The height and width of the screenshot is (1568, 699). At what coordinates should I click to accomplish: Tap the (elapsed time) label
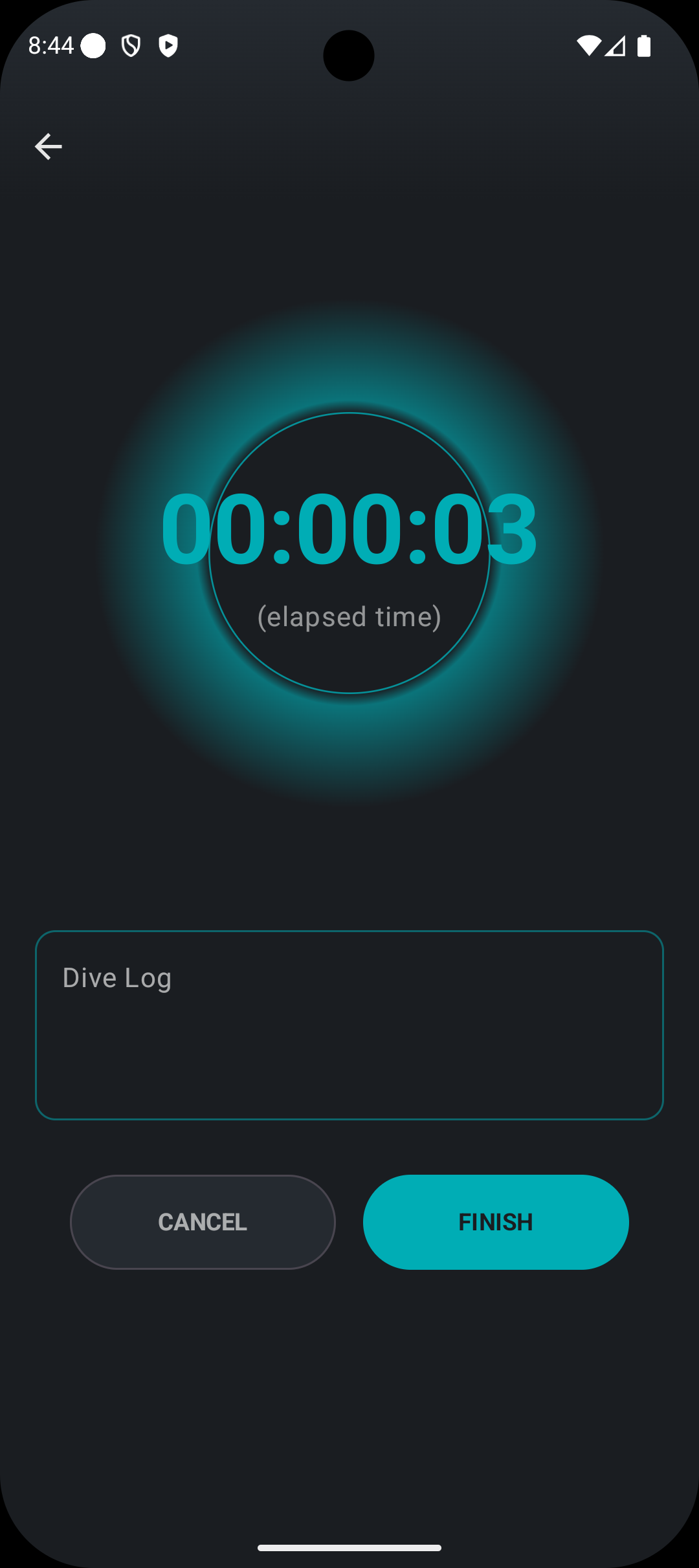349,616
